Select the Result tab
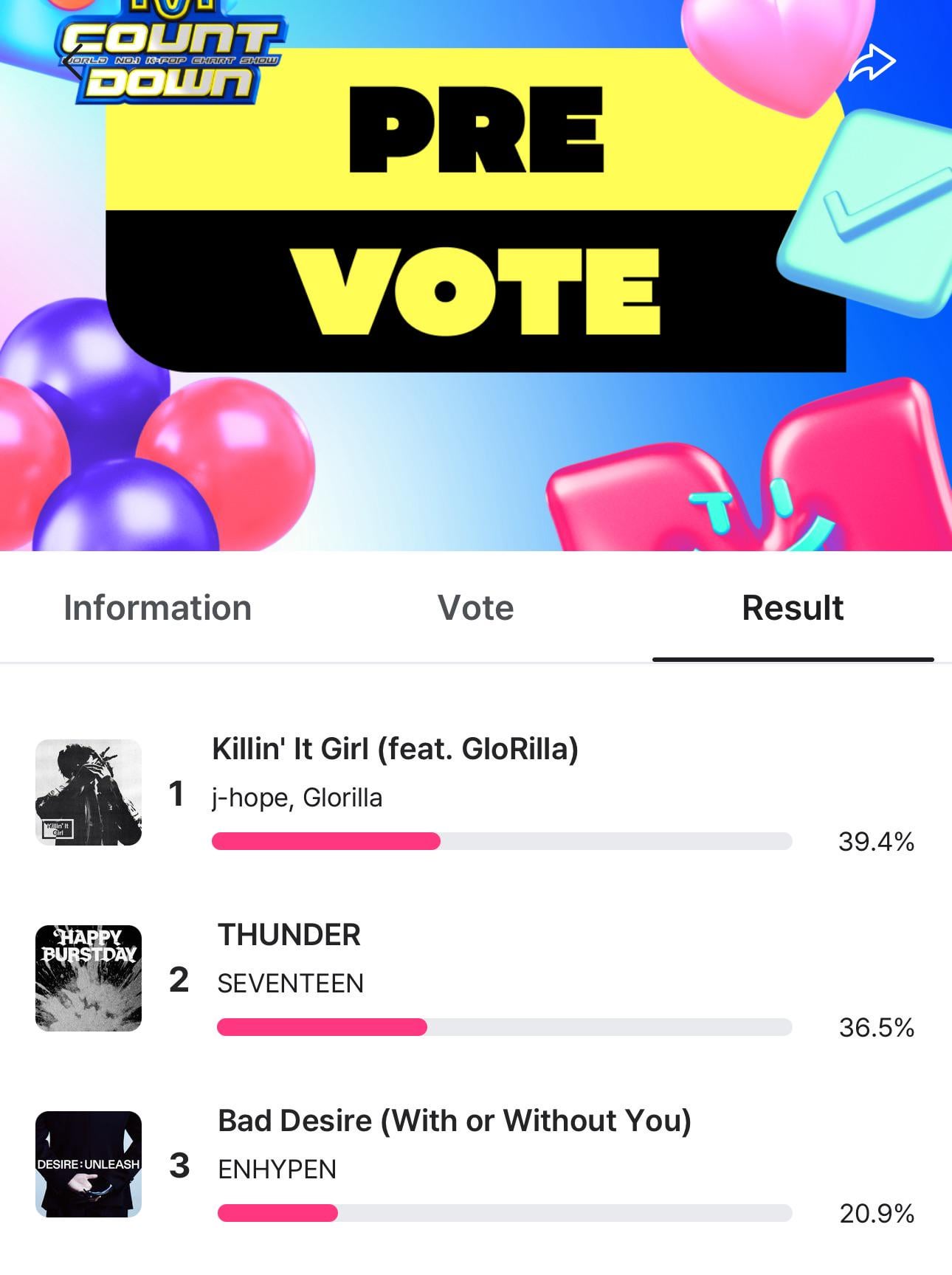952x1275 pixels. click(793, 608)
